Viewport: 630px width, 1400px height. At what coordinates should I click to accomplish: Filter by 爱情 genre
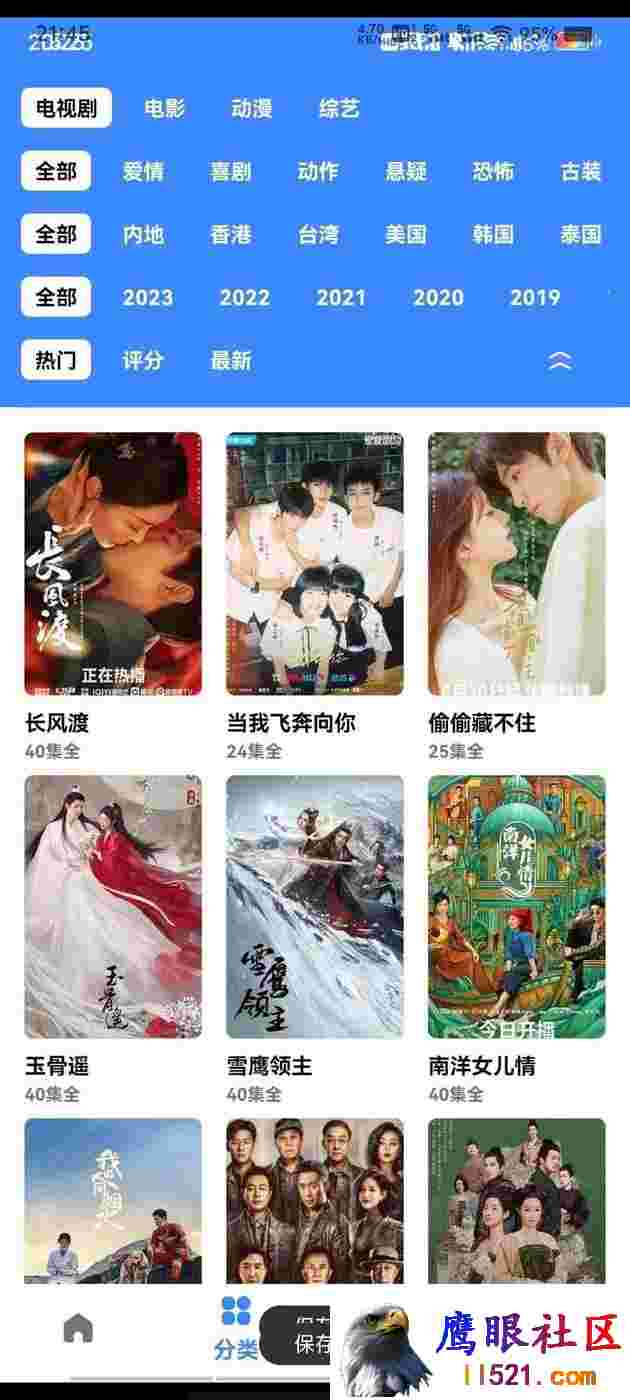(143, 171)
